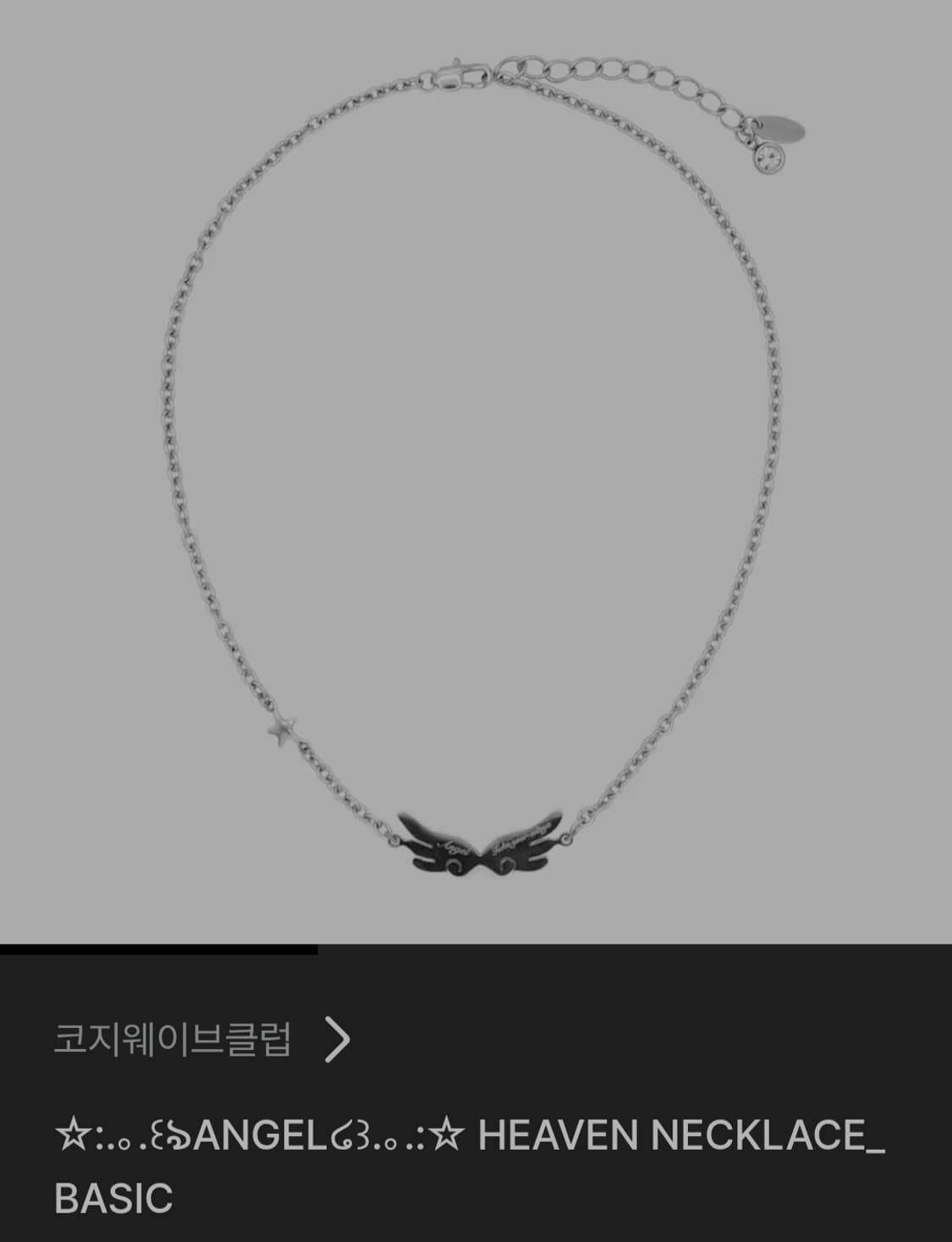Screen dimensions: 952x1242
Task: Select the word BASIC in the title
Action: tap(113, 1199)
